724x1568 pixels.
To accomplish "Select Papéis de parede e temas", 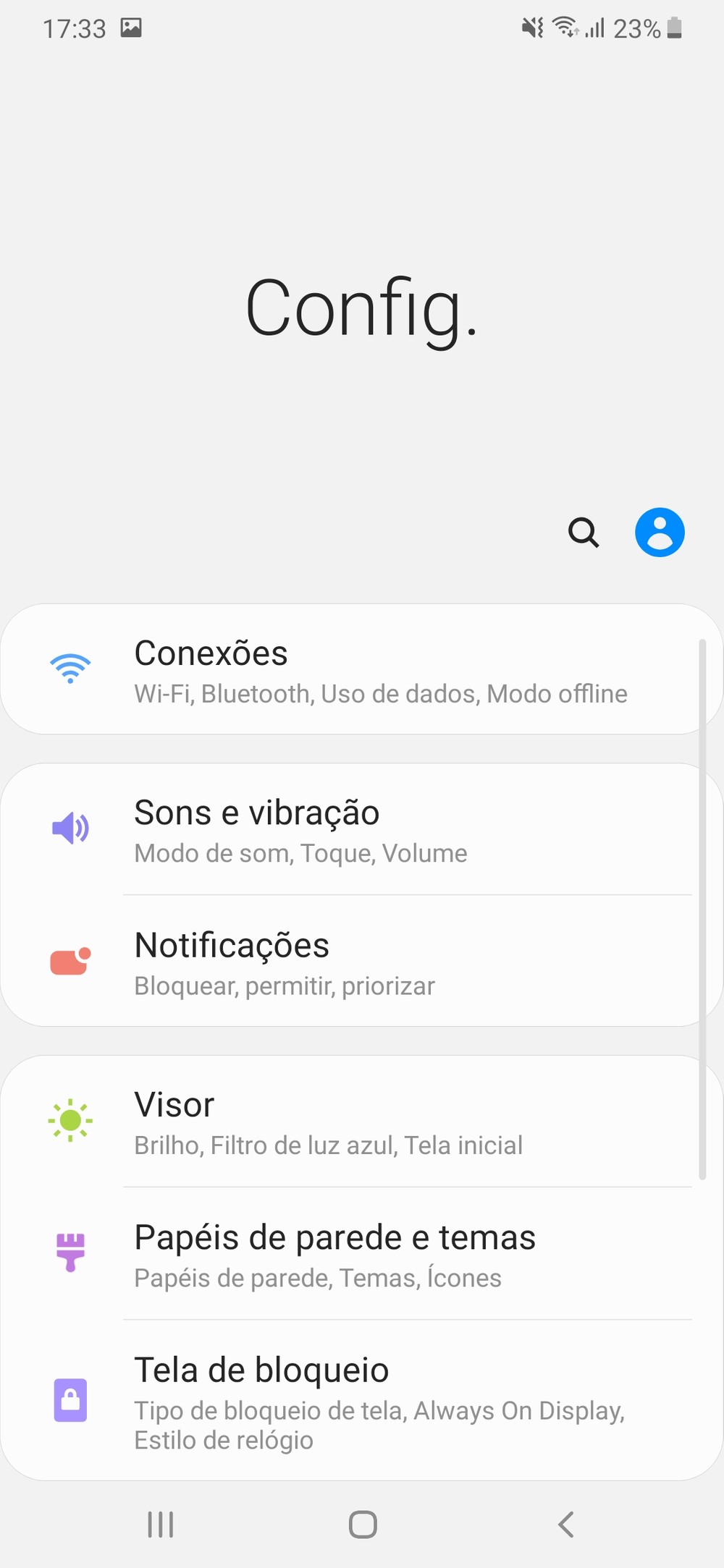I will (361, 1254).
